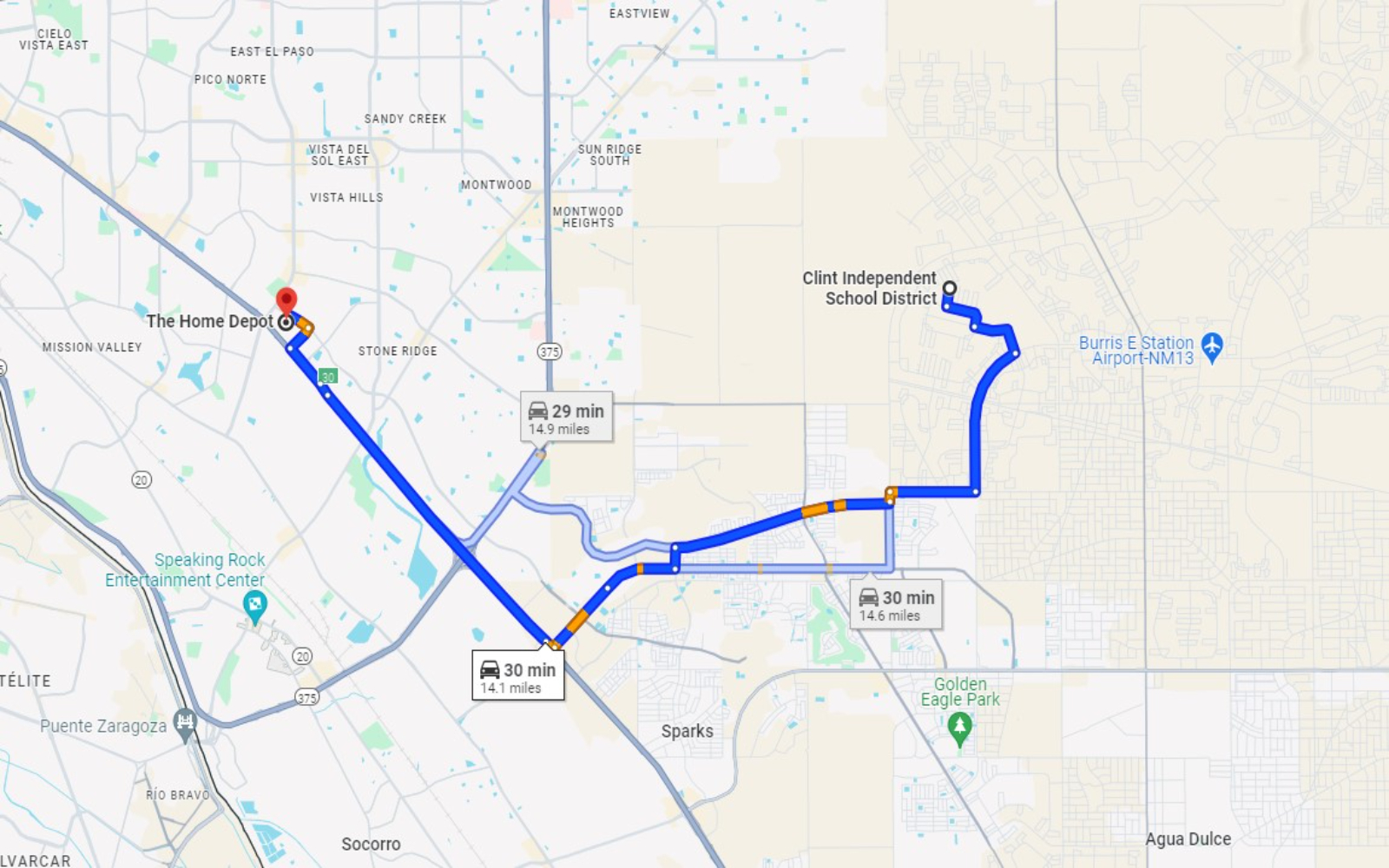Tap Clint Independent School District starting point

pyautogui.click(x=950, y=287)
